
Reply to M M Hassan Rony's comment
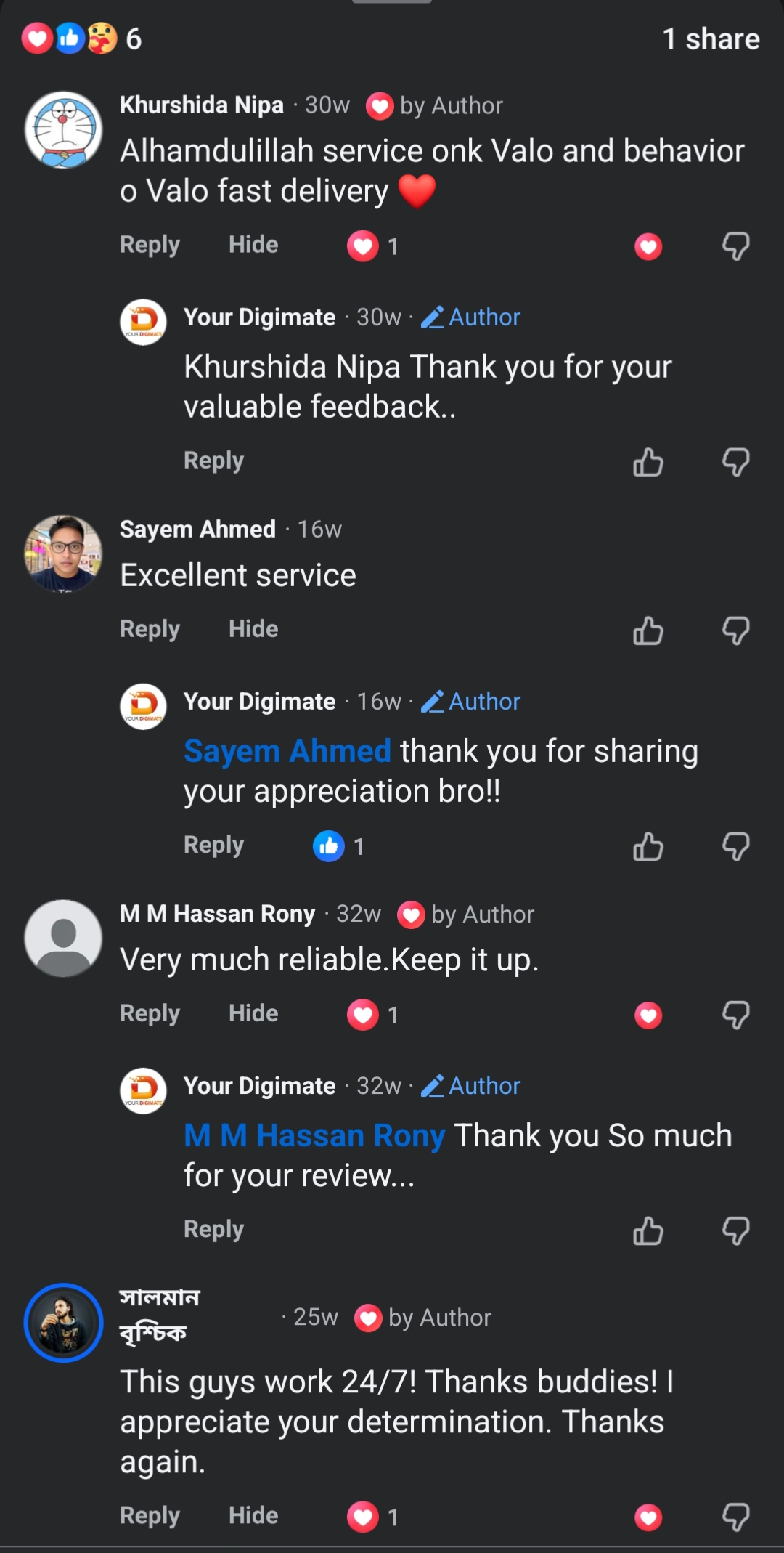tap(150, 1014)
